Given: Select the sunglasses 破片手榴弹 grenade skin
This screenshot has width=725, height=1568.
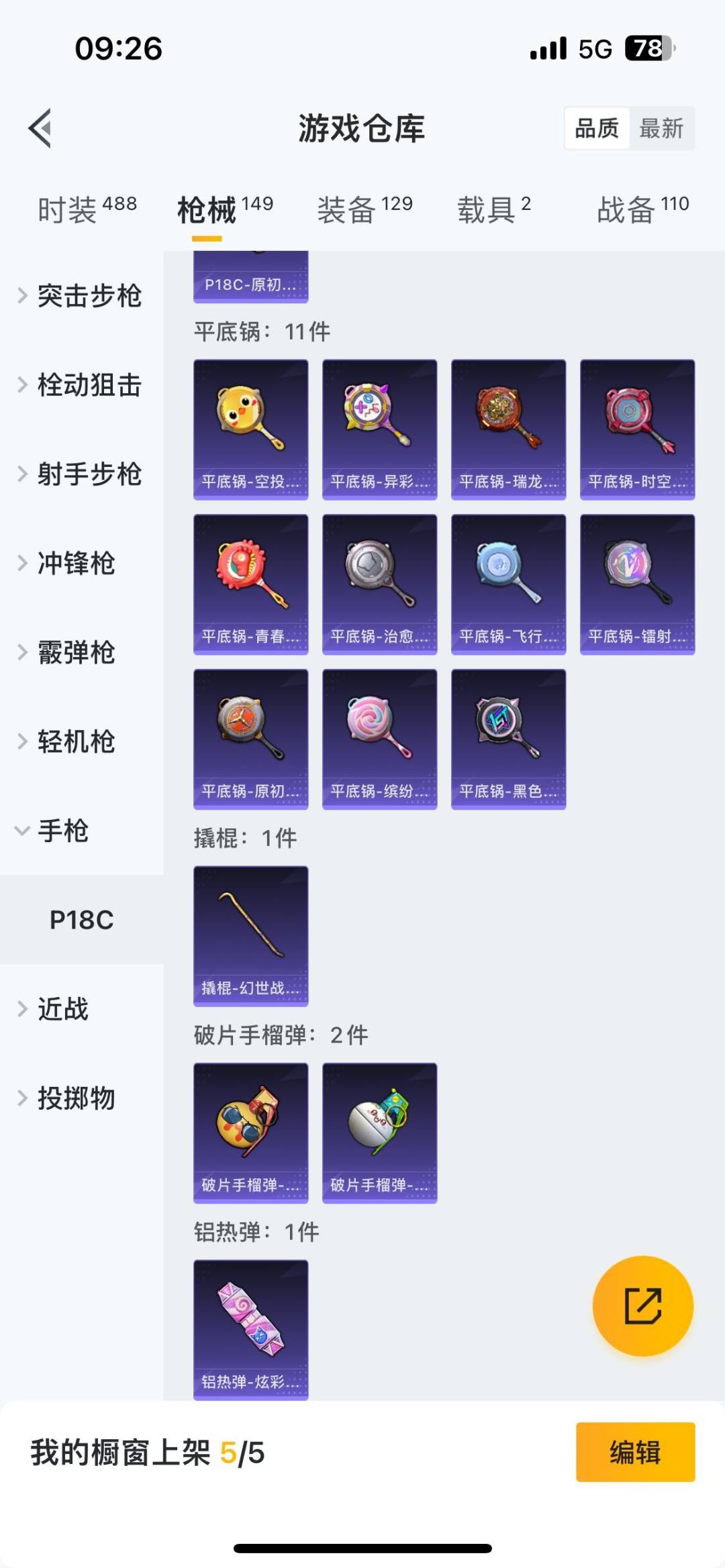Looking at the screenshot, I should 250,1133.
